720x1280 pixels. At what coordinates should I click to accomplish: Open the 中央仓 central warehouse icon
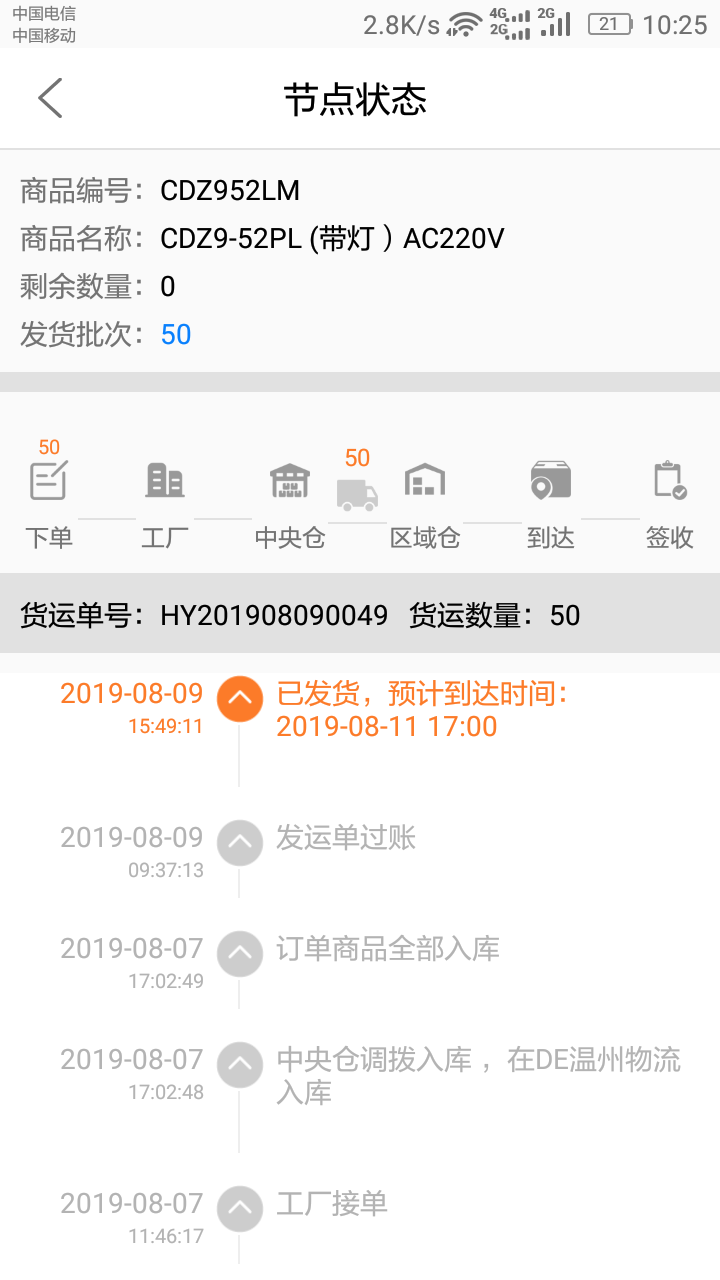289,480
